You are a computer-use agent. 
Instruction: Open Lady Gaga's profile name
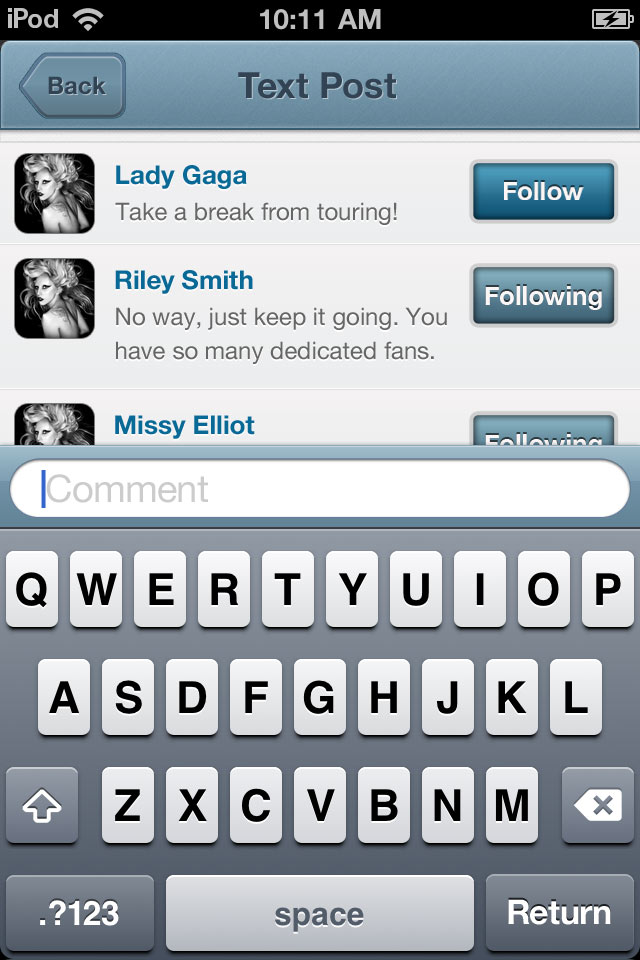point(181,176)
